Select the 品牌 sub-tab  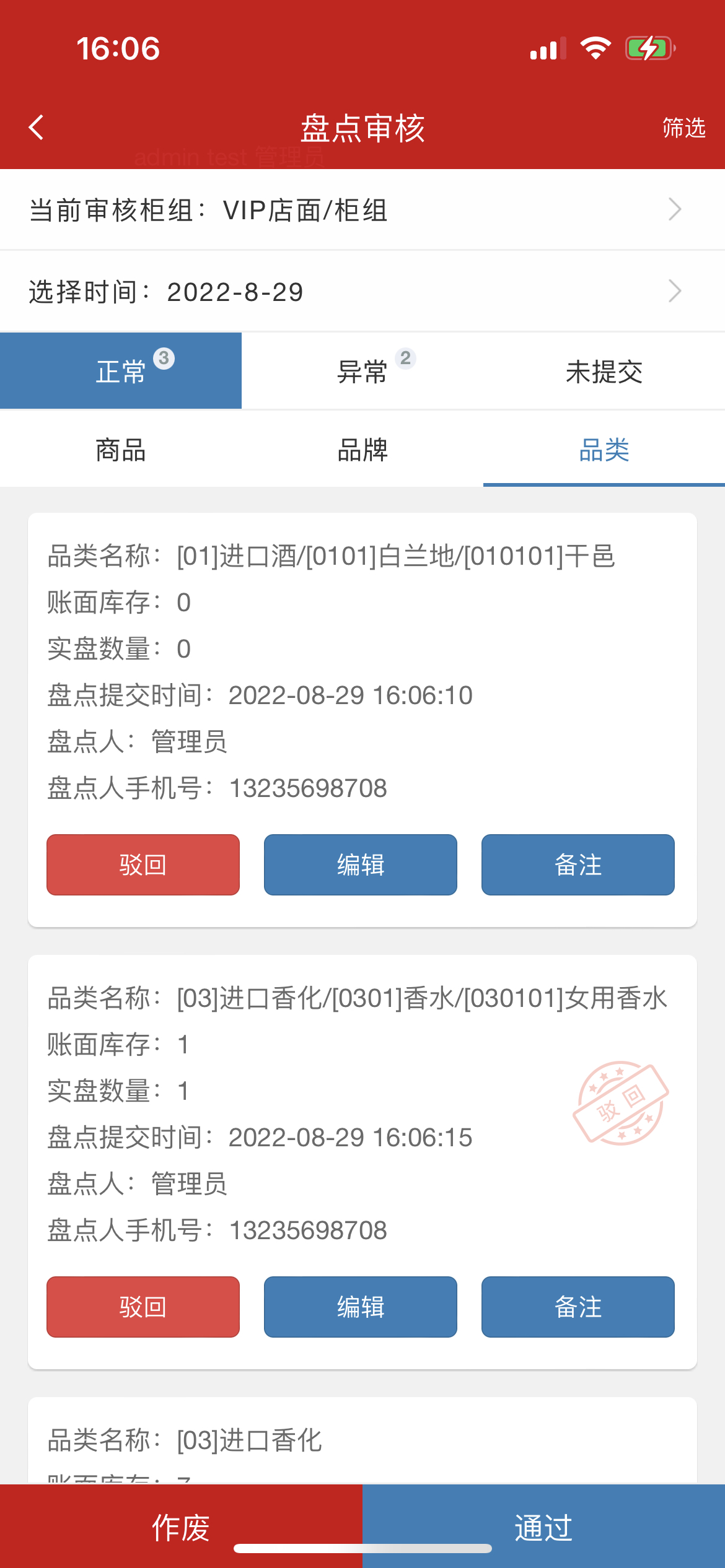point(362,450)
